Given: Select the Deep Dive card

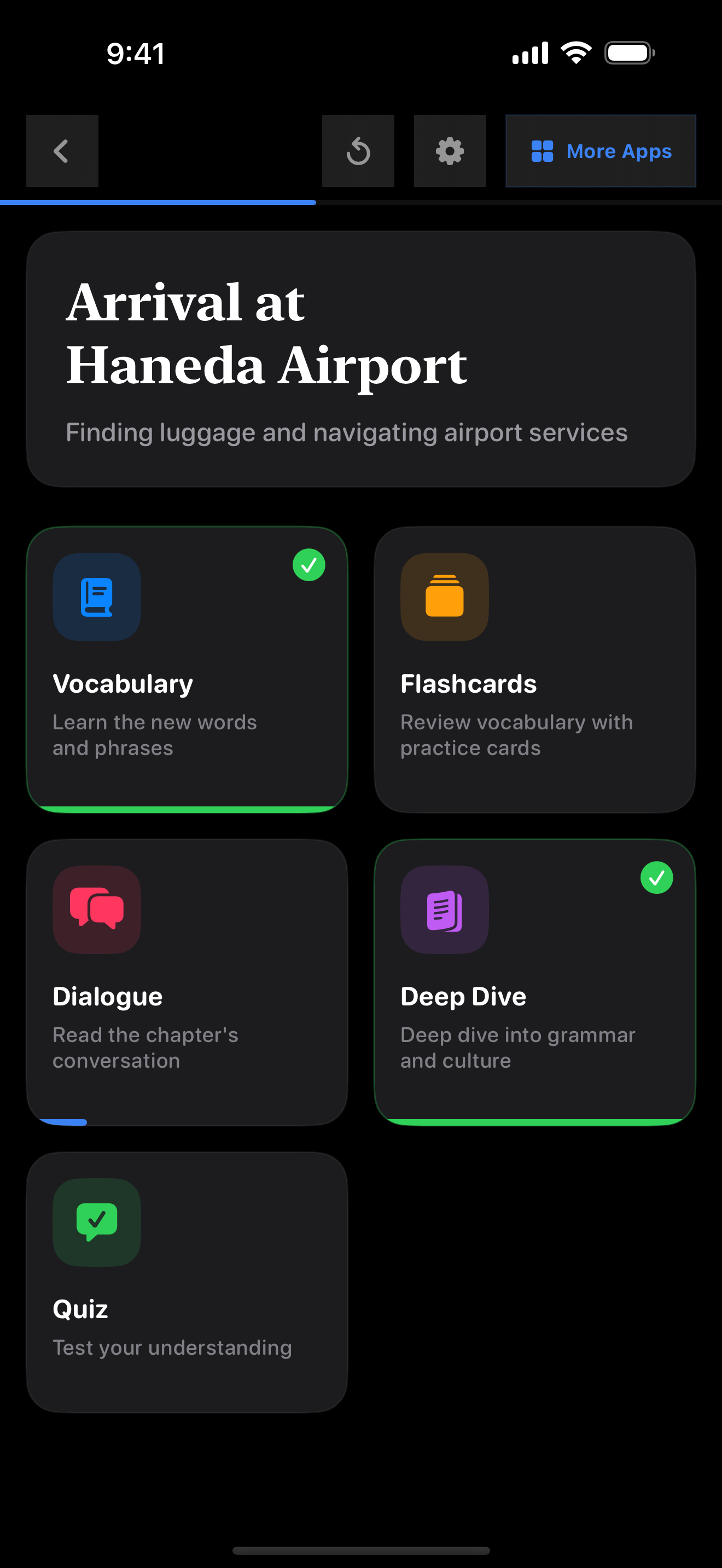Looking at the screenshot, I should pyautogui.click(x=534, y=982).
